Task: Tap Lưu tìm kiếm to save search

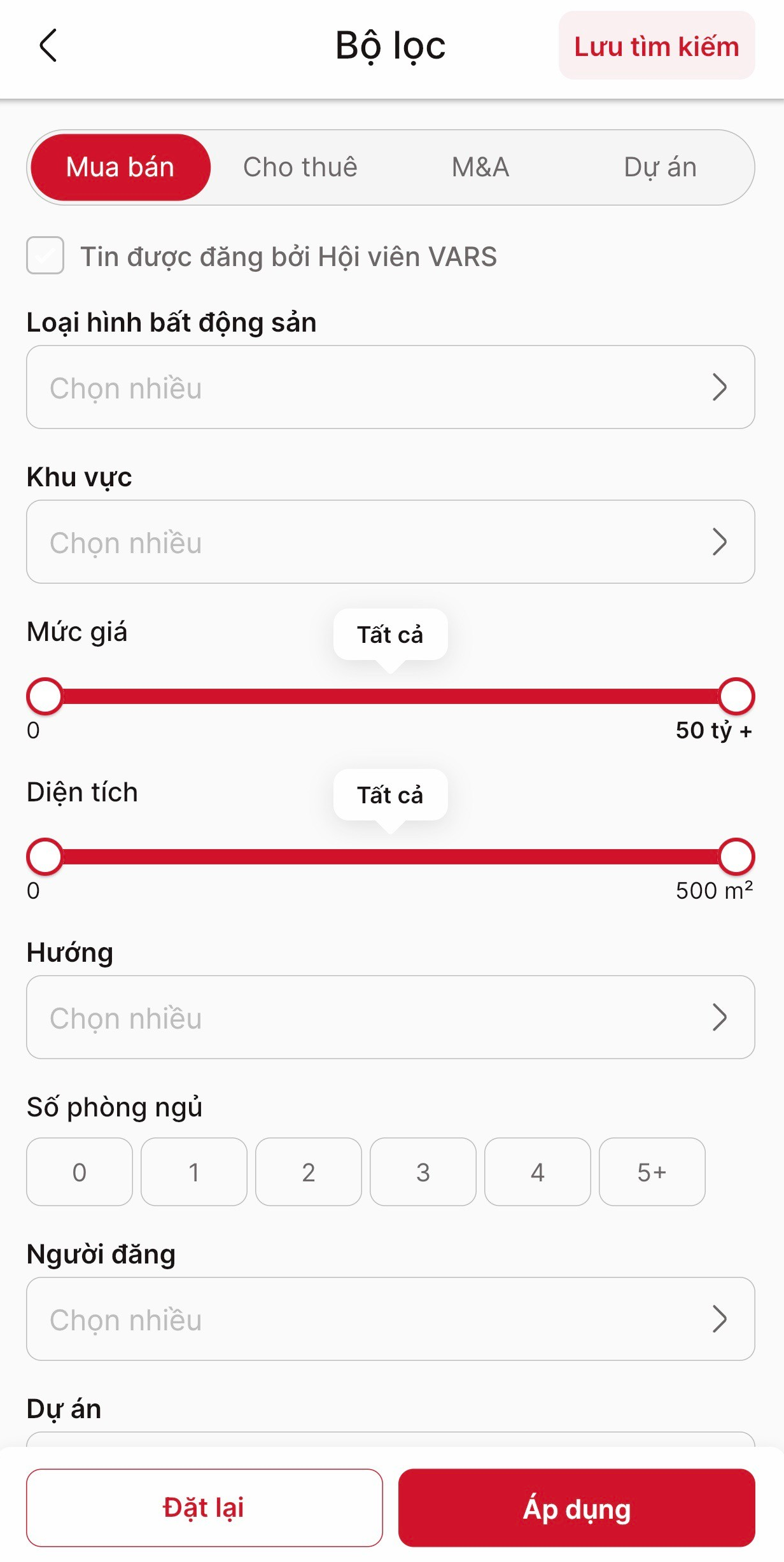Action: (656, 46)
